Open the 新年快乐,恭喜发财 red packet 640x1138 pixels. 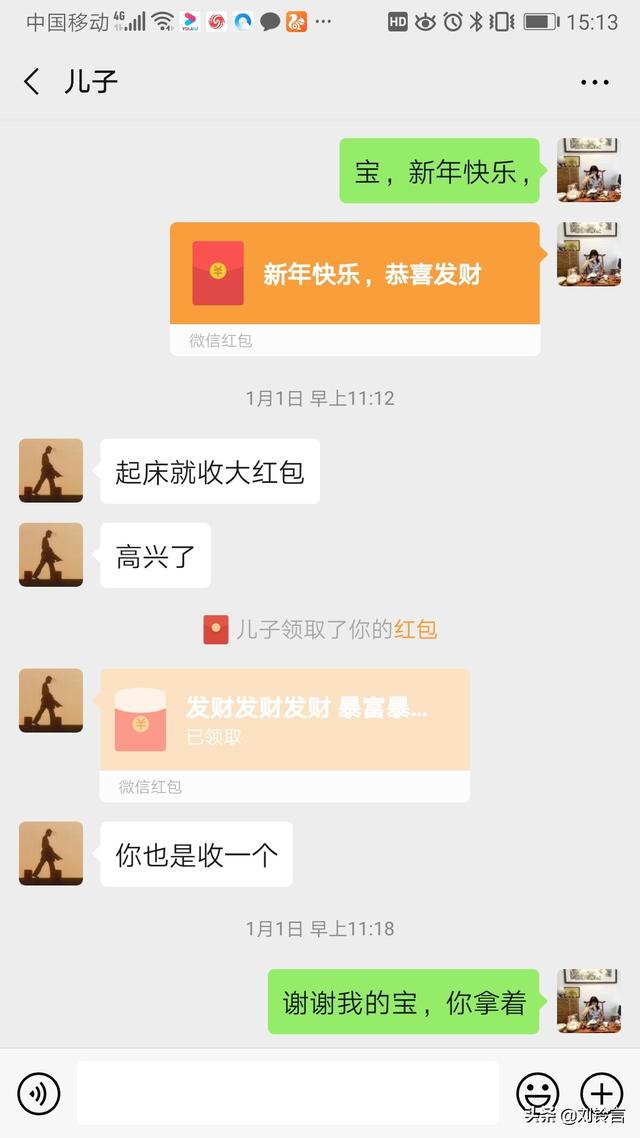(x=355, y=289)
